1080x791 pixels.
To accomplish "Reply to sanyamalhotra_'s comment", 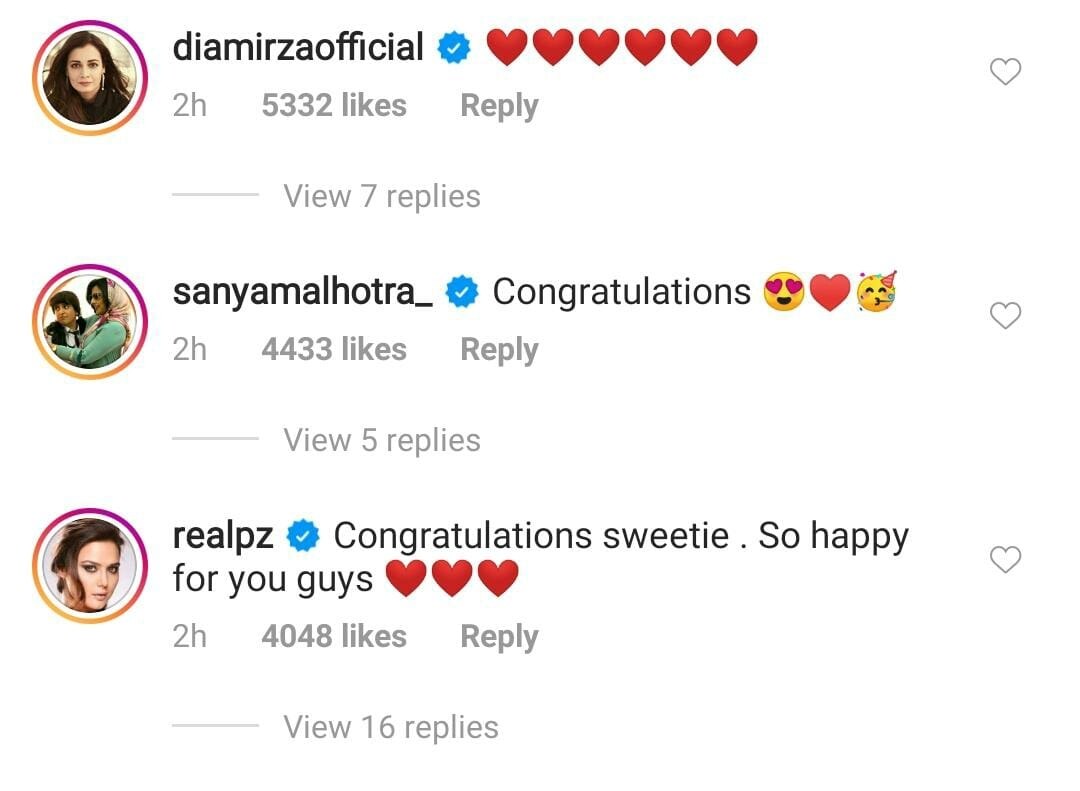I will tap(499, 350).
